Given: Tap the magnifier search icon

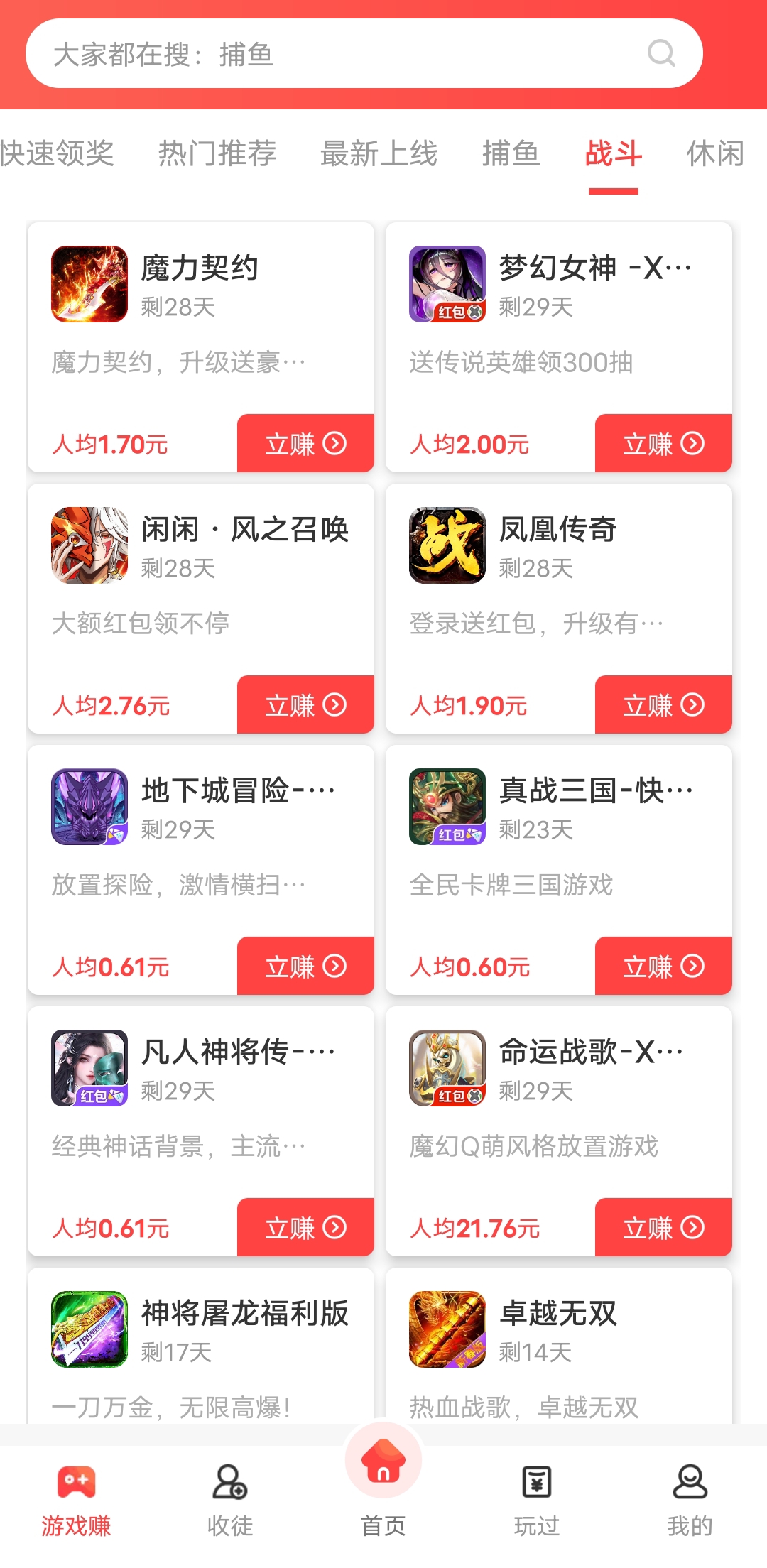Looking at the screenshot, I should pyautogui.click(x=661, y=53).
